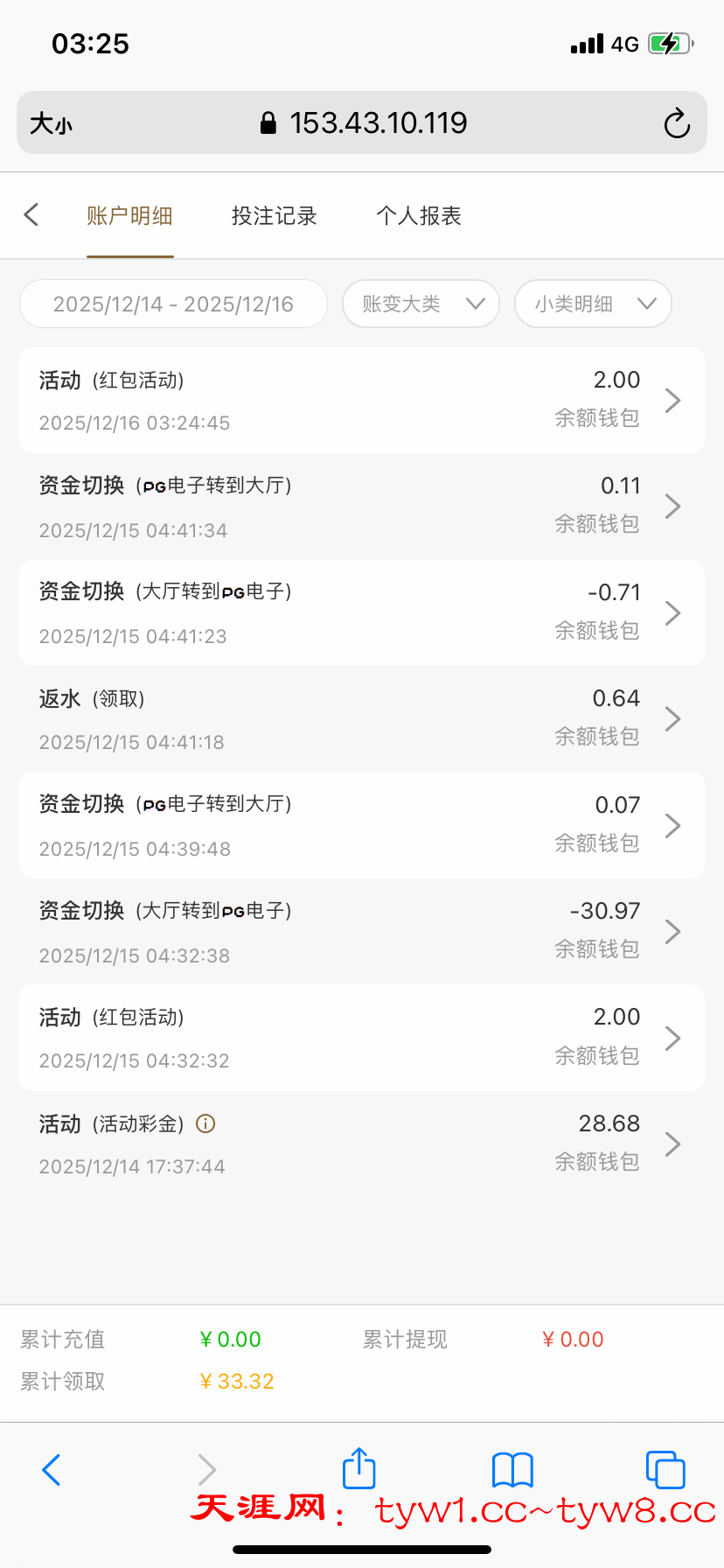The width and height of the screenshot is (724, 1568).
Task: Open the 红包活动 record from 04:32:32
Action: point(362,1038)
